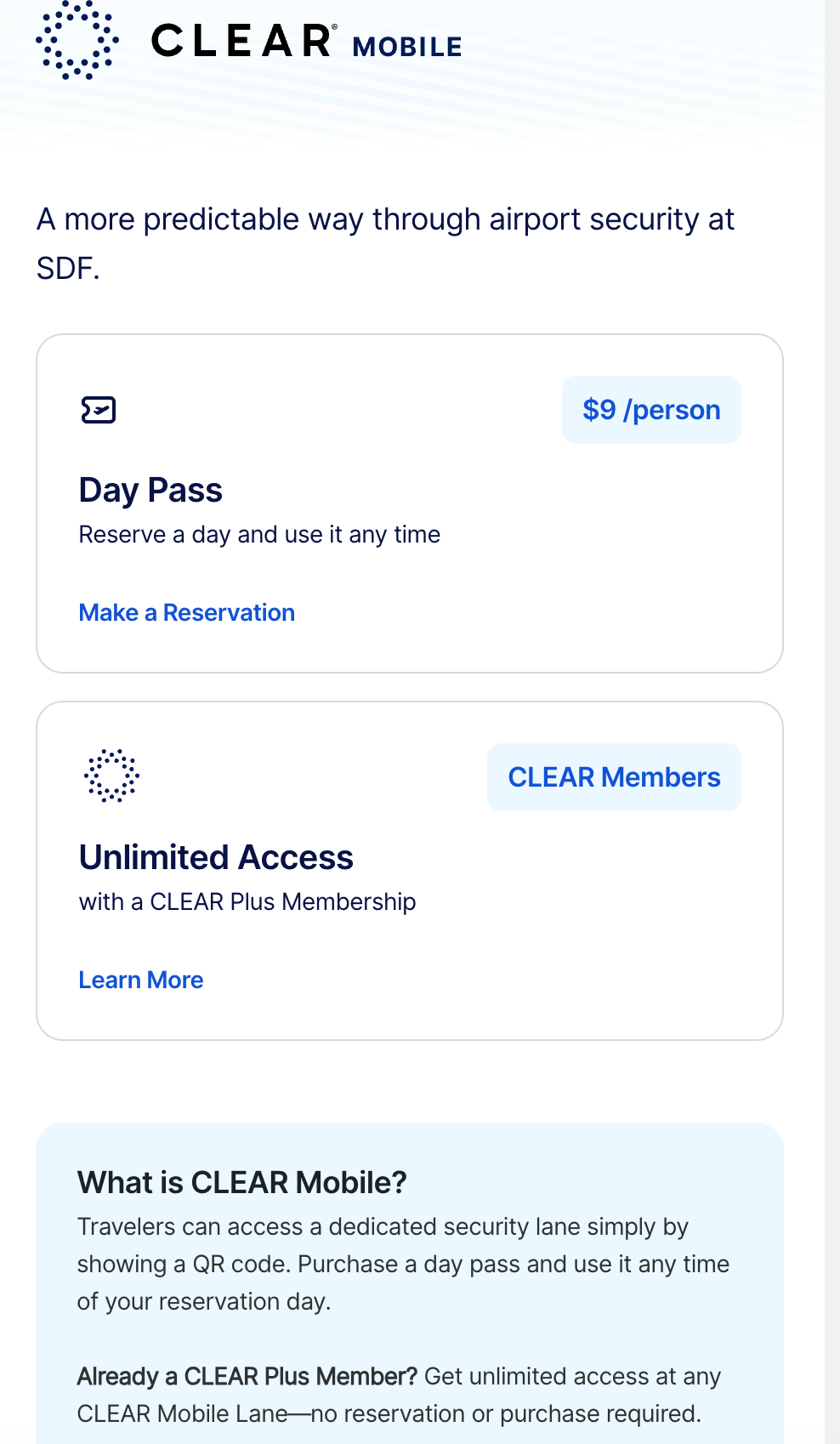Open Learn More about CLEAR Plus
This screenshot has height=1444, width=840.
[140, 980]
